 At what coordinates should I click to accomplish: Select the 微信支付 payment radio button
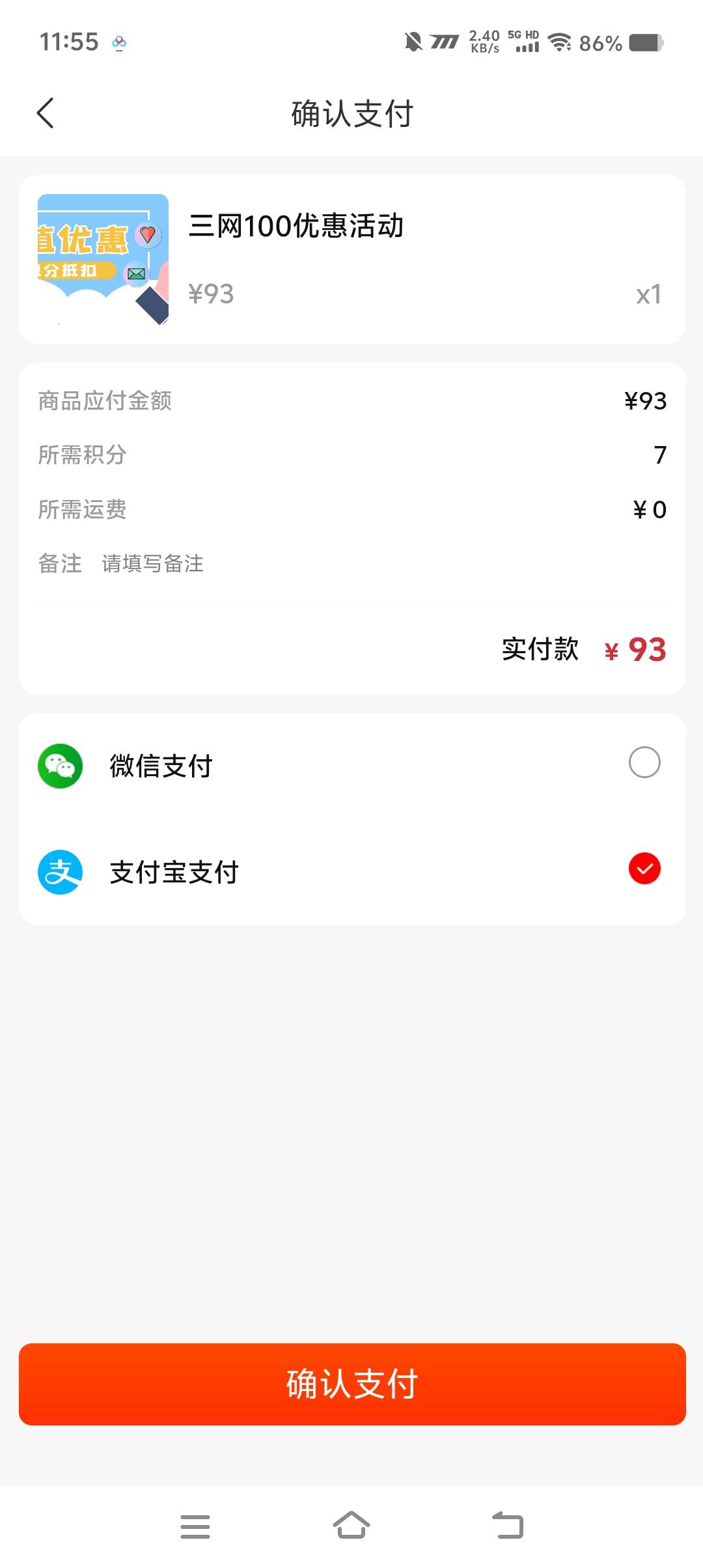pyautogui.click(x=644, y=763)
